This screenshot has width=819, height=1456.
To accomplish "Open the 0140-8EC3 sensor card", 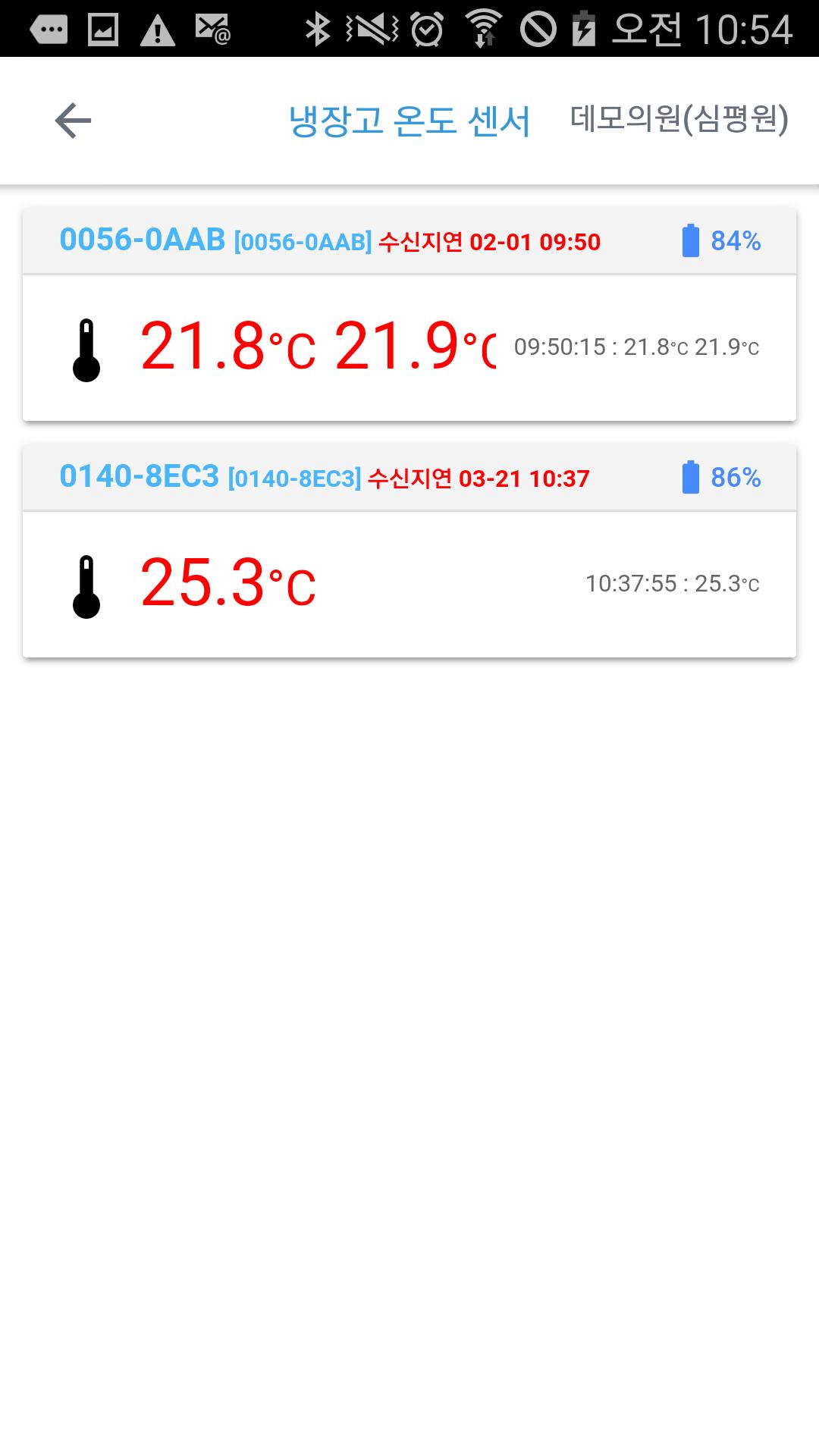I will coord(409,551).
